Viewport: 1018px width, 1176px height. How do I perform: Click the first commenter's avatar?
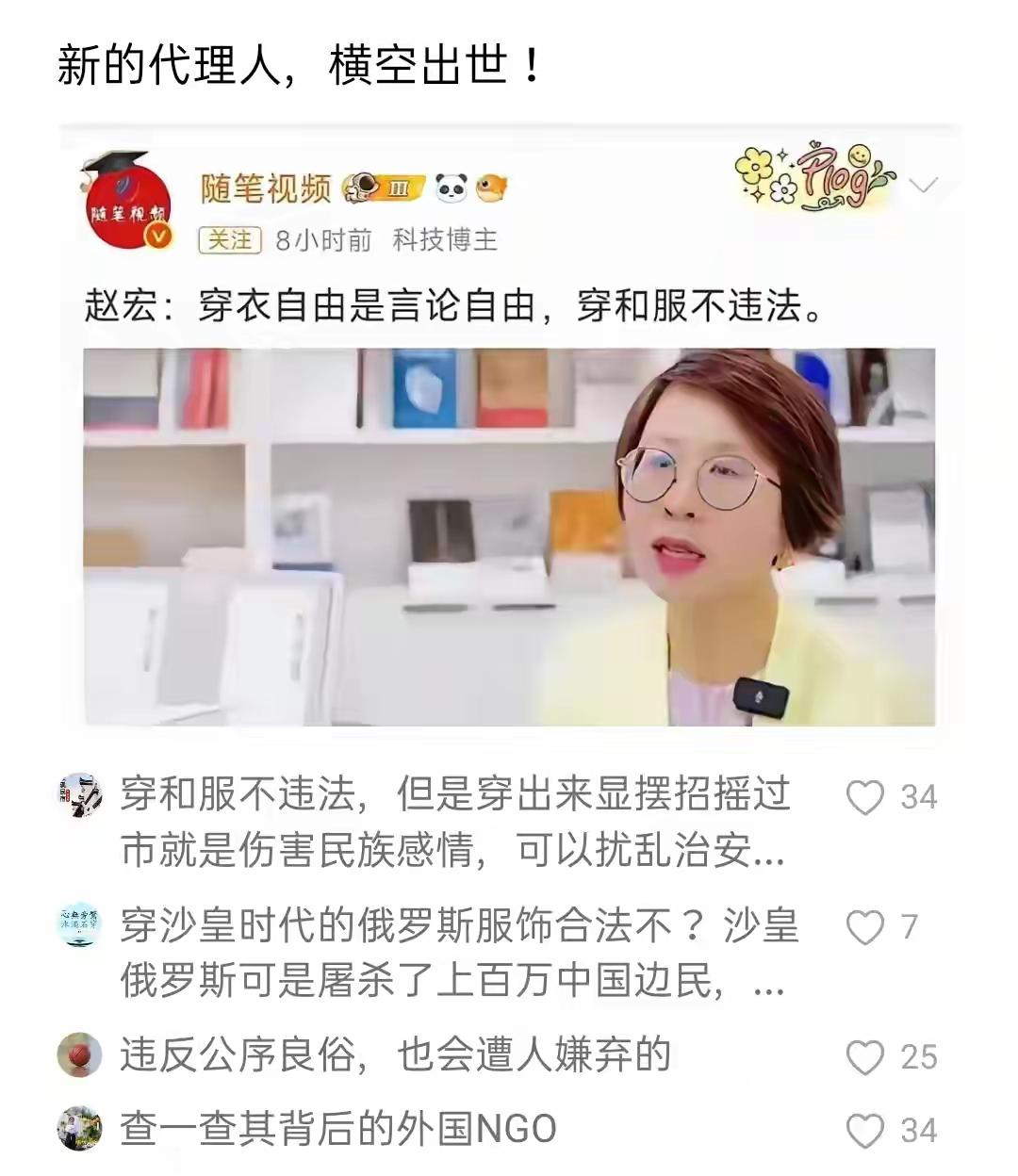coord(80,796)
